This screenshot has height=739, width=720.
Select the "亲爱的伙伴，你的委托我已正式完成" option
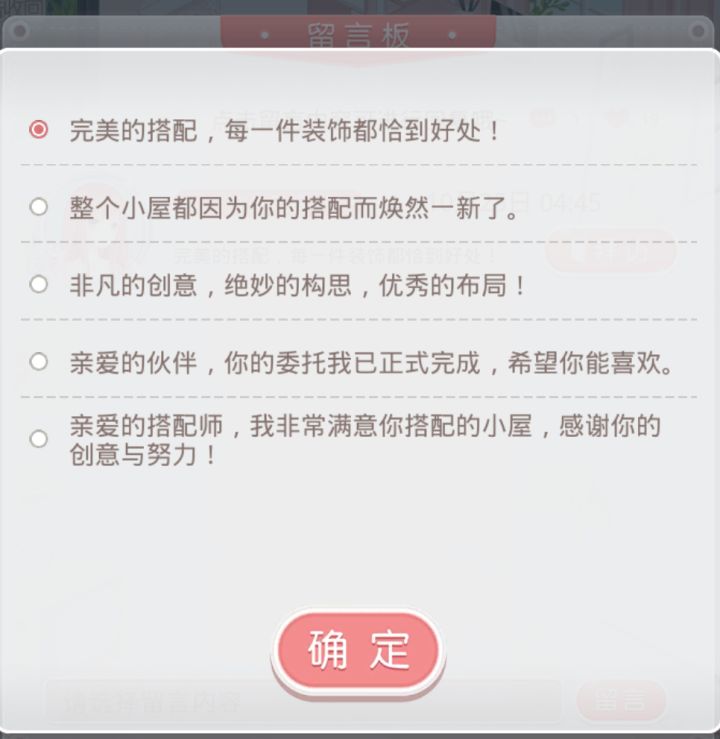point(39,362)
